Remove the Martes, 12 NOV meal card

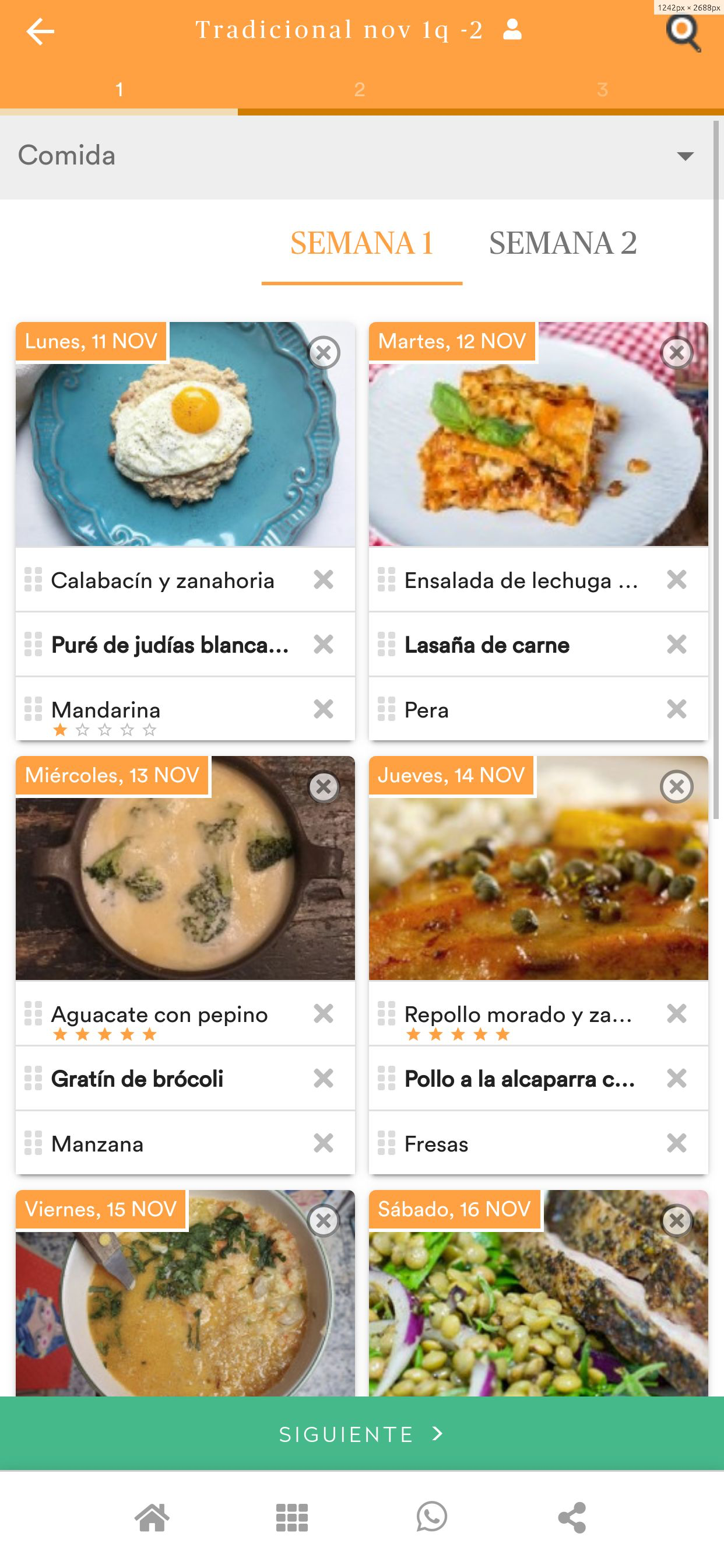[677, 352]
